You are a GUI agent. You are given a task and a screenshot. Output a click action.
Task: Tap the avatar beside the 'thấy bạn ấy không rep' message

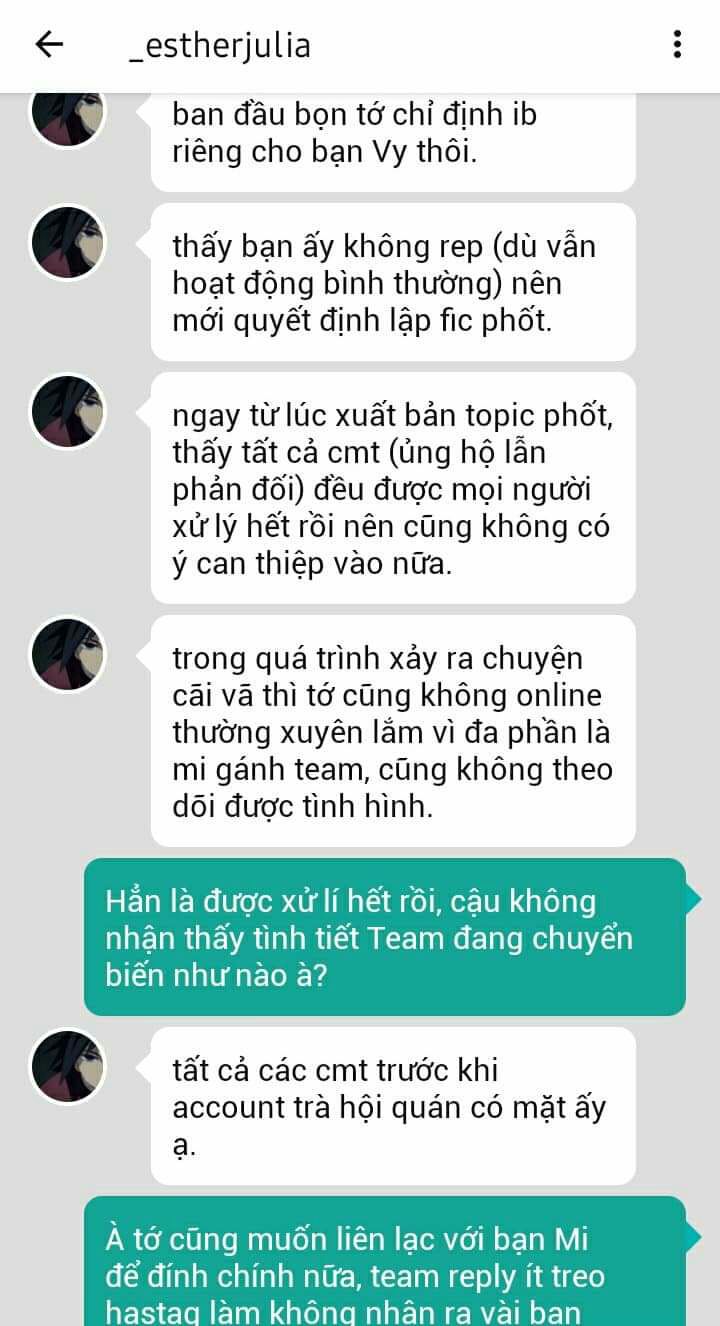click(68, 243)
